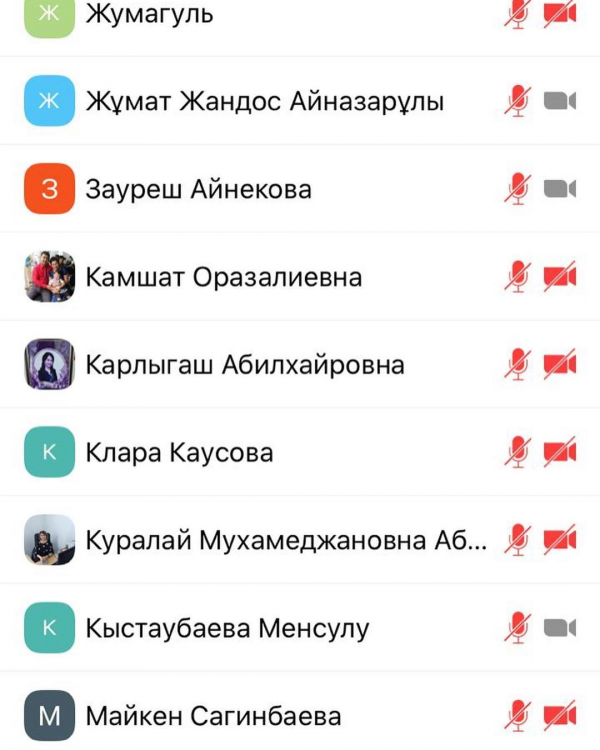
Task: Tap Майкен Сагинбаева's participant row
Action: click(213, 716)
